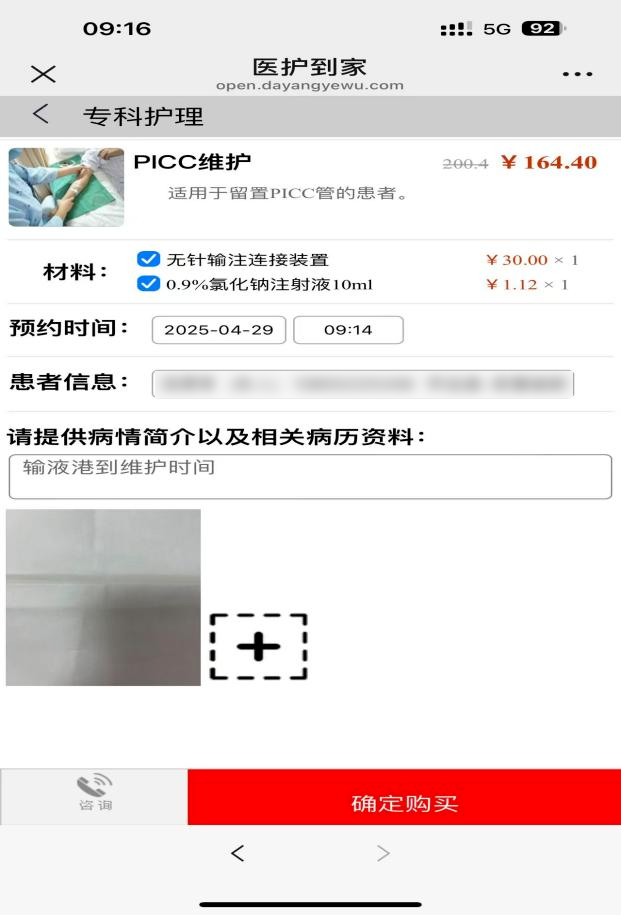The image size is (621, 915).
Task: Open the uploaded medical record photo
Action: click(103, 597)
